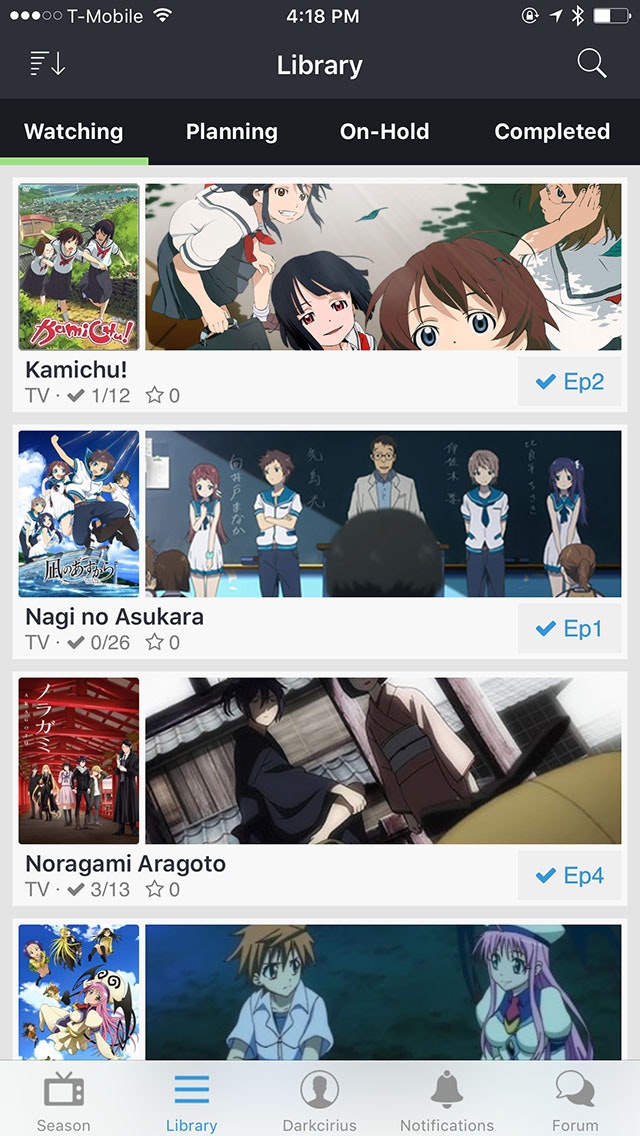The height and width of the screenshot is (1136, 640).
Task: Select the Watching tab
Action: tap(74, 132)
